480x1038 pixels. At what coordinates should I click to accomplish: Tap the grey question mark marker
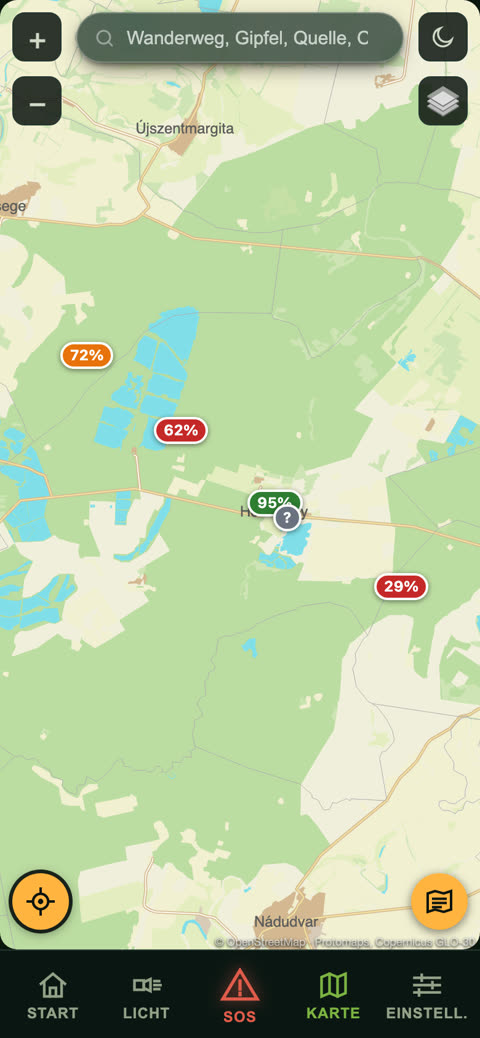click(x=287, y=518)
